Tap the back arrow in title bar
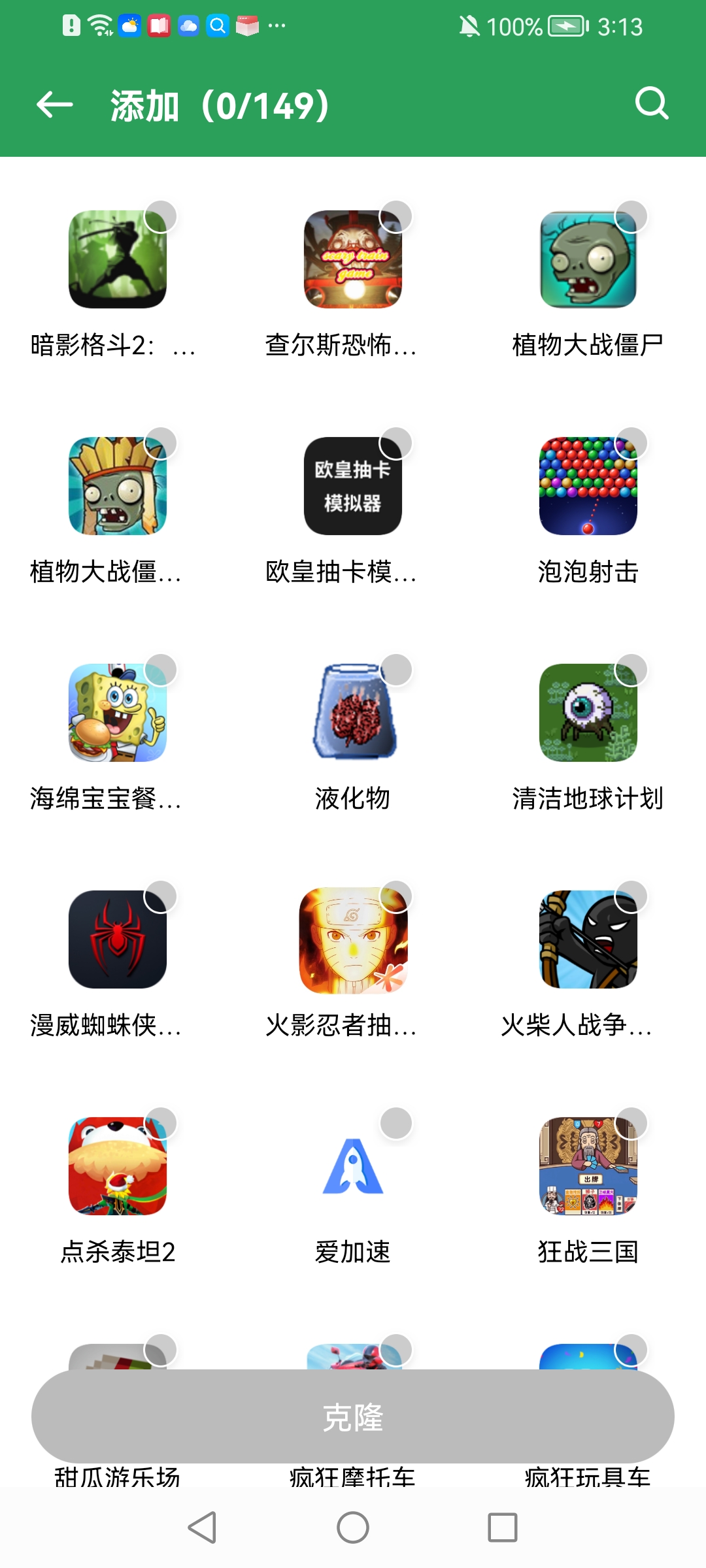Viewport: 706px width, 1568px height. (x=52, y=105)
